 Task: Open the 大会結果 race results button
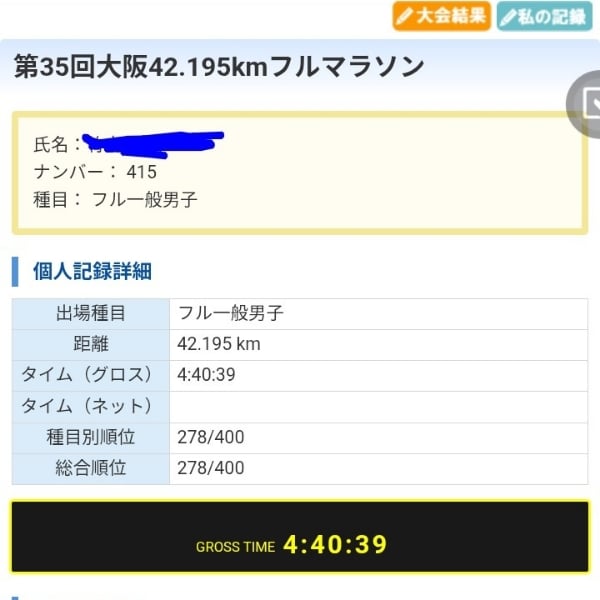coord(441,16)
